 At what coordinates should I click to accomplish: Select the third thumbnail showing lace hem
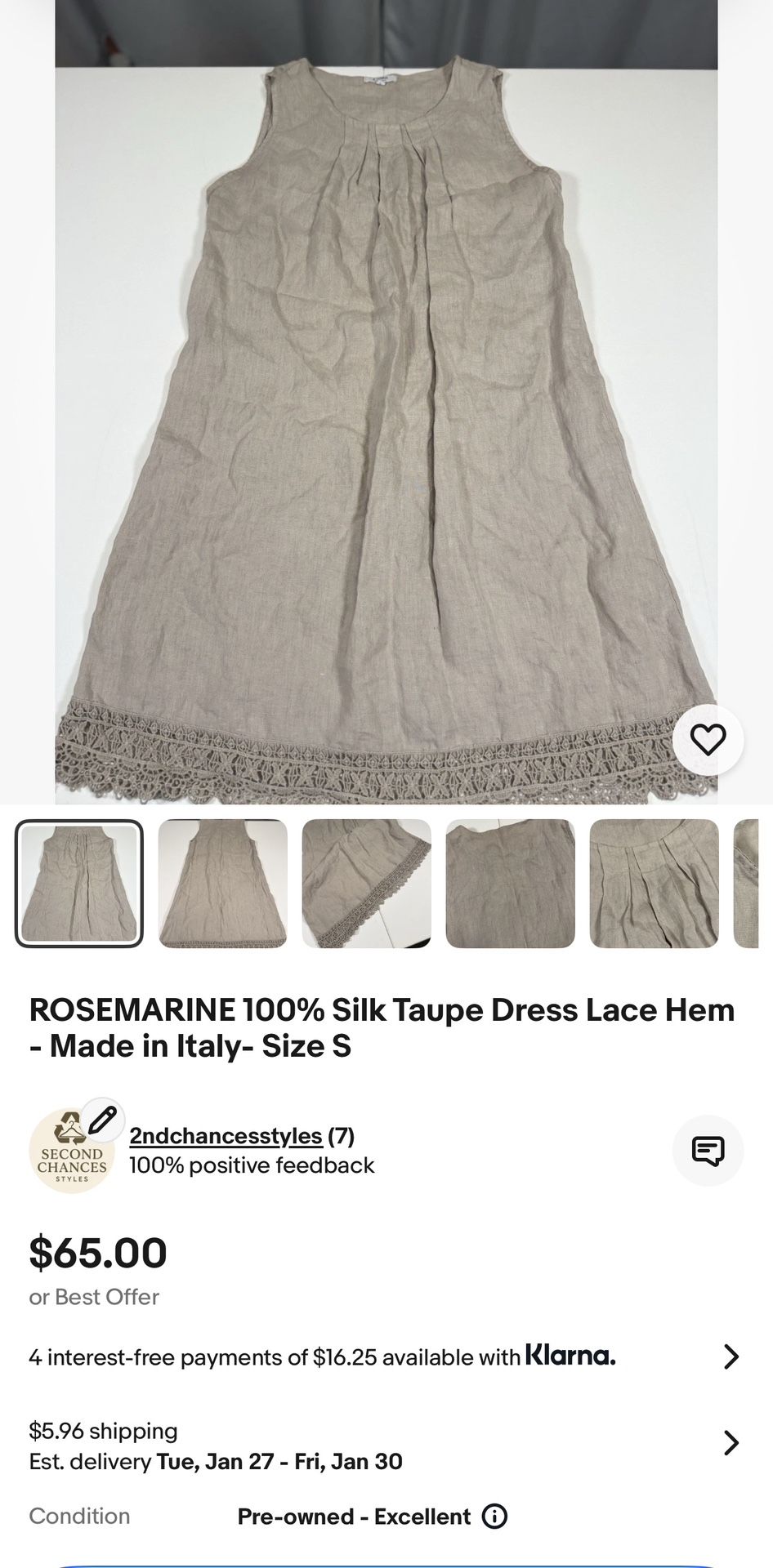[x=366, y=884]
